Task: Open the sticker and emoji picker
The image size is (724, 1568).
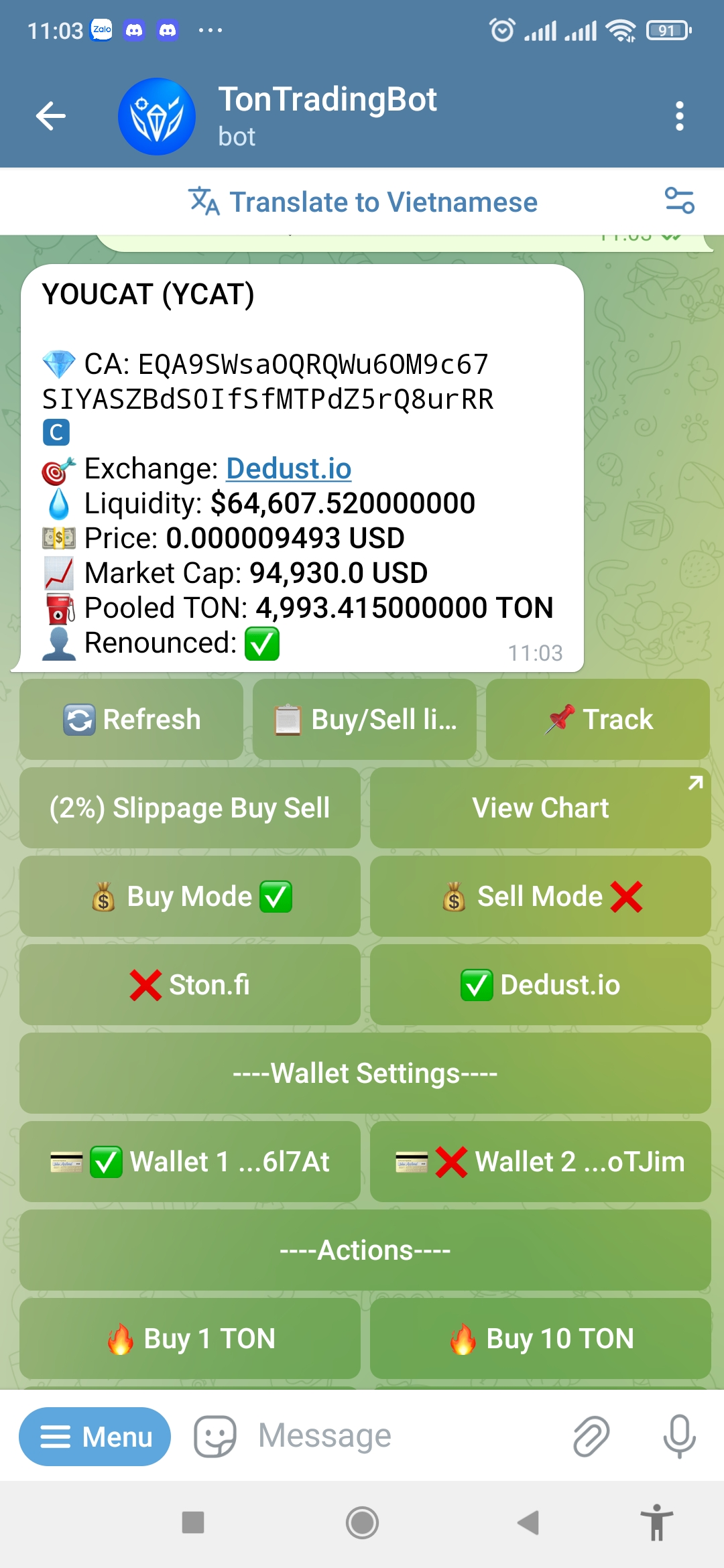Action: click(215, 1437)
